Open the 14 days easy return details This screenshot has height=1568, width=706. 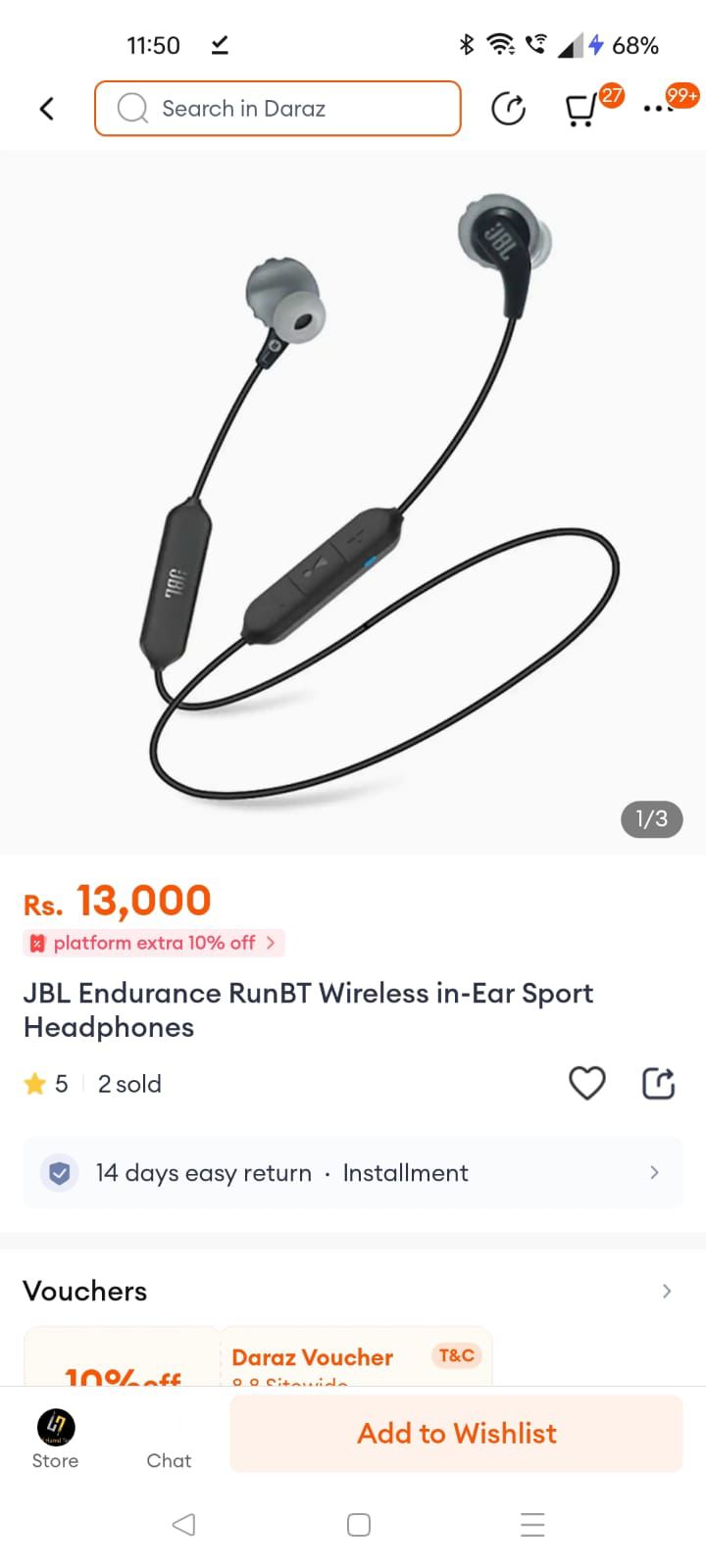point(353,1172)
